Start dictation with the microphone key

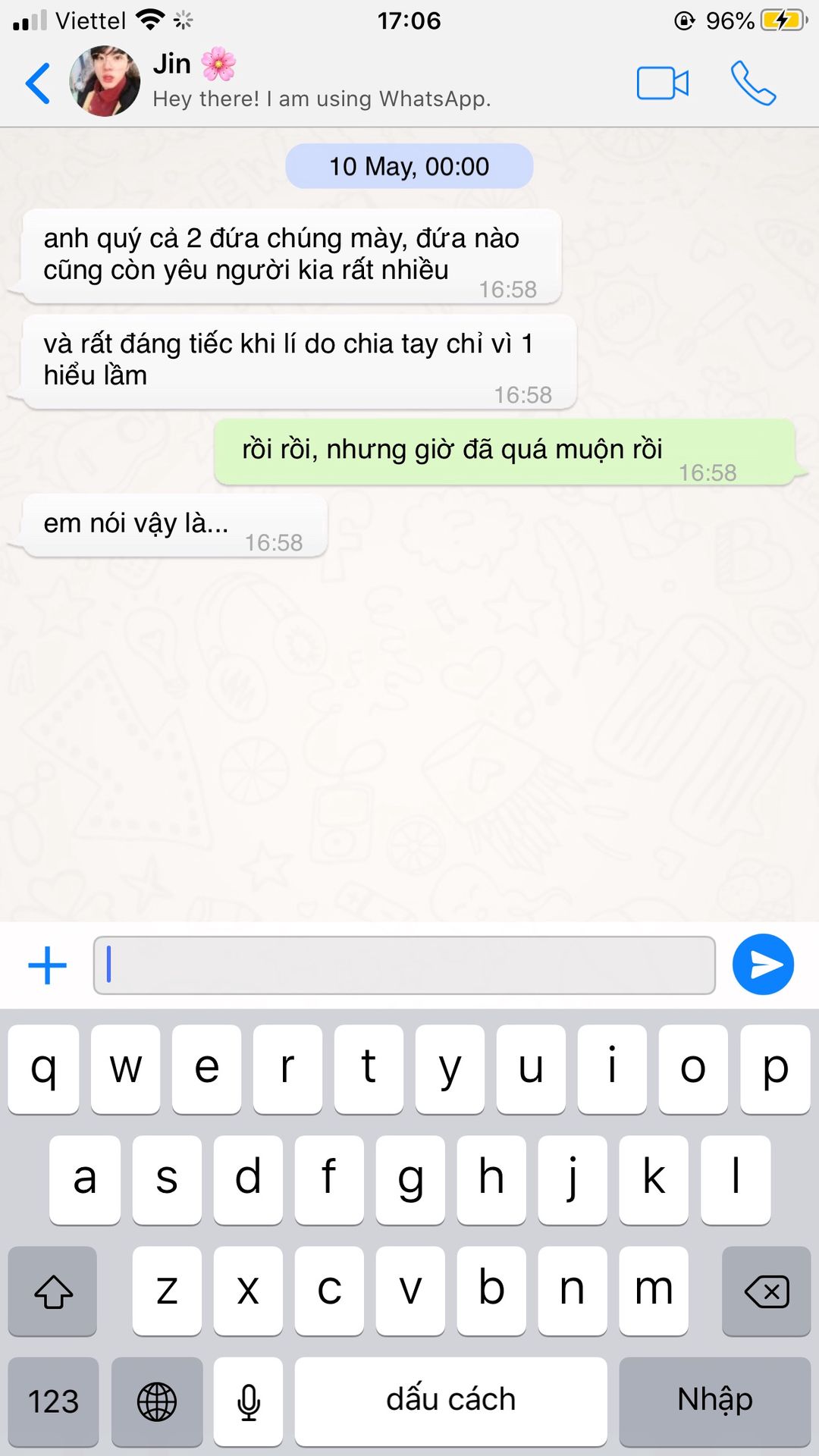pyautogui.click(x=248, y=1401)
